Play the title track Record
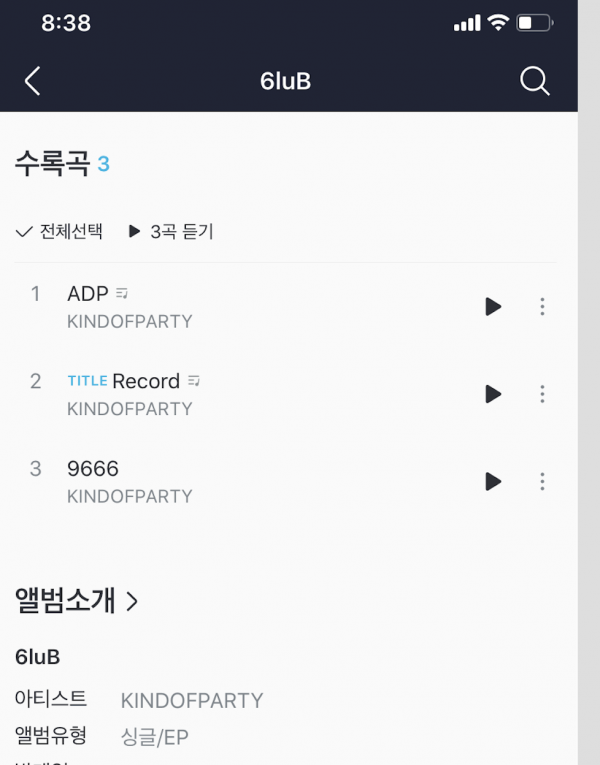Screen dimensions: 600x765 pos(492,394)
